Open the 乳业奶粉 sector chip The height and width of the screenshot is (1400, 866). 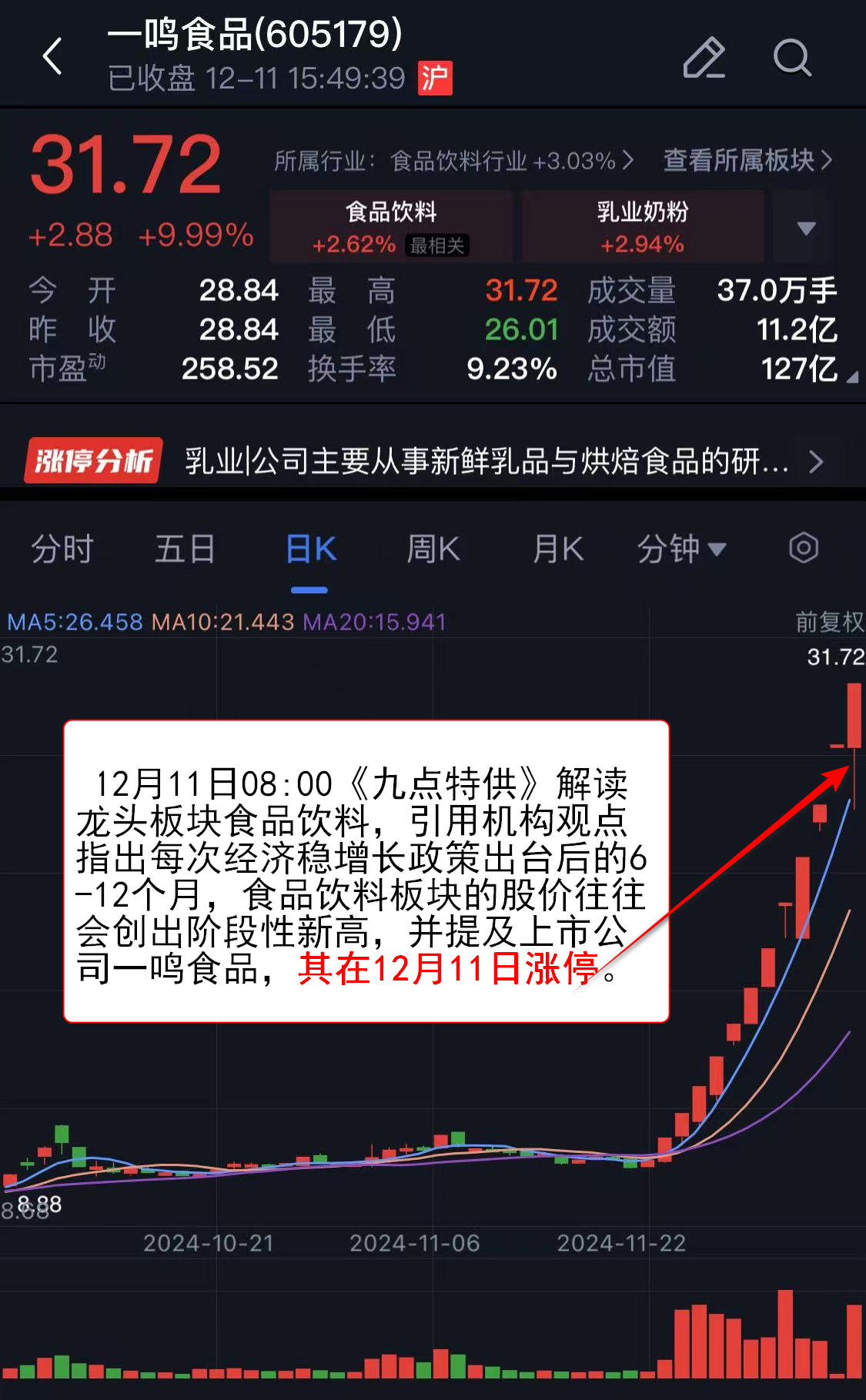643,227
